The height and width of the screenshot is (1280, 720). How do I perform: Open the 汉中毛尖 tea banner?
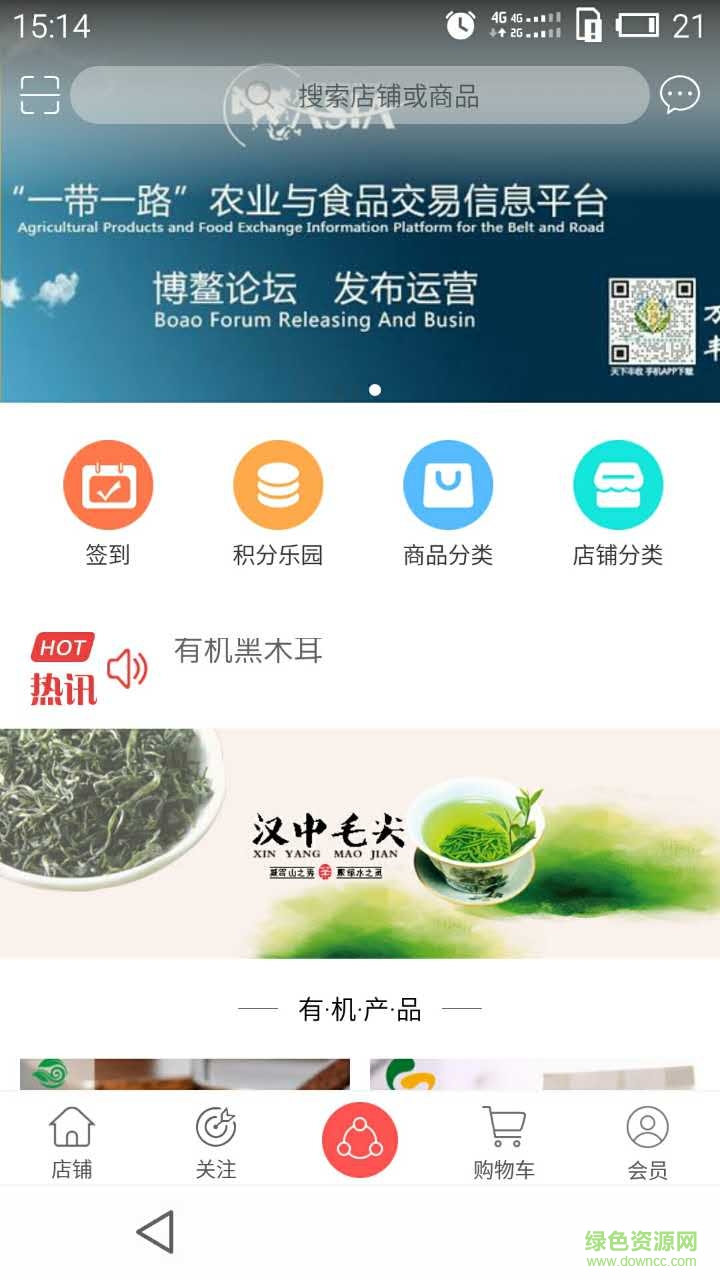pos(360,843)
